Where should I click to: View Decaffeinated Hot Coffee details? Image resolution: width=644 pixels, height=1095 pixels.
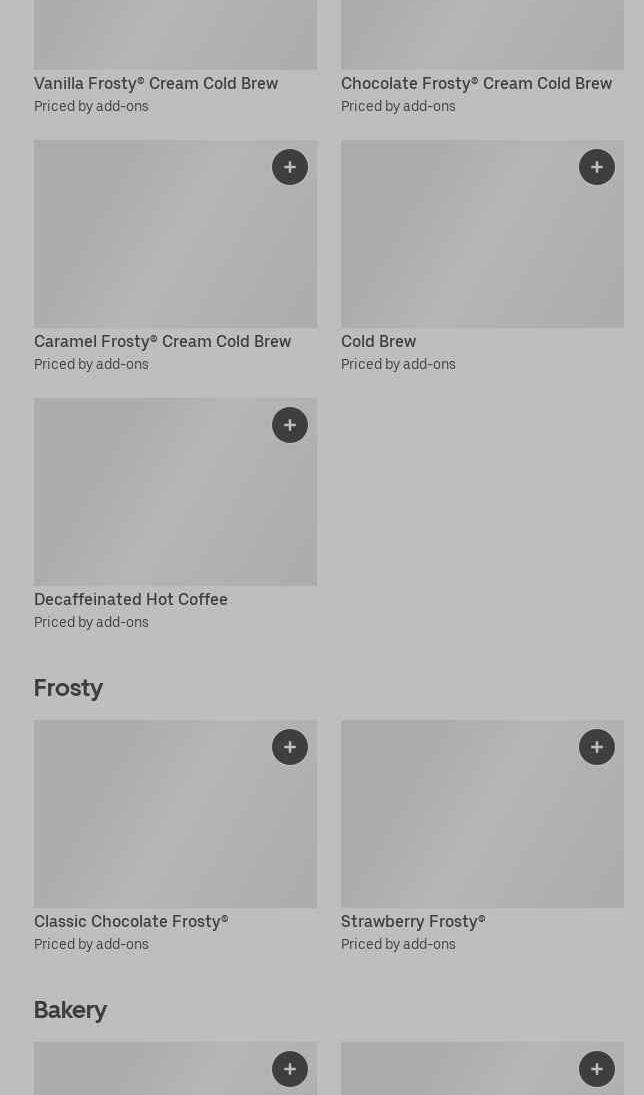click(x=175, y=515)
